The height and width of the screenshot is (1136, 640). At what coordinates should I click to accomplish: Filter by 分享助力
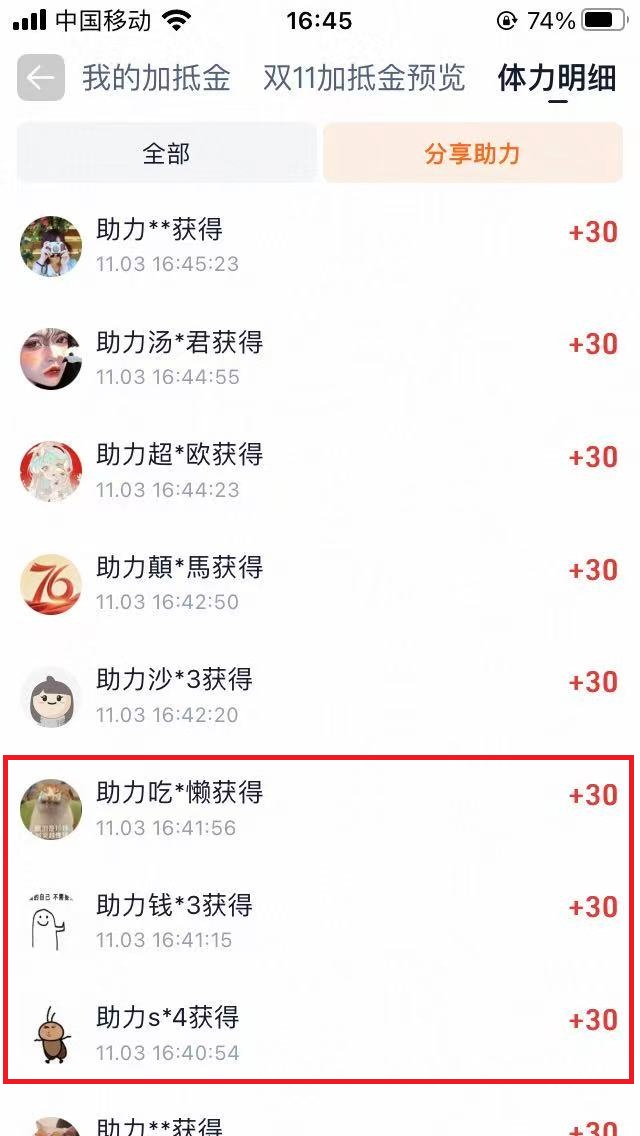(472, 154)
